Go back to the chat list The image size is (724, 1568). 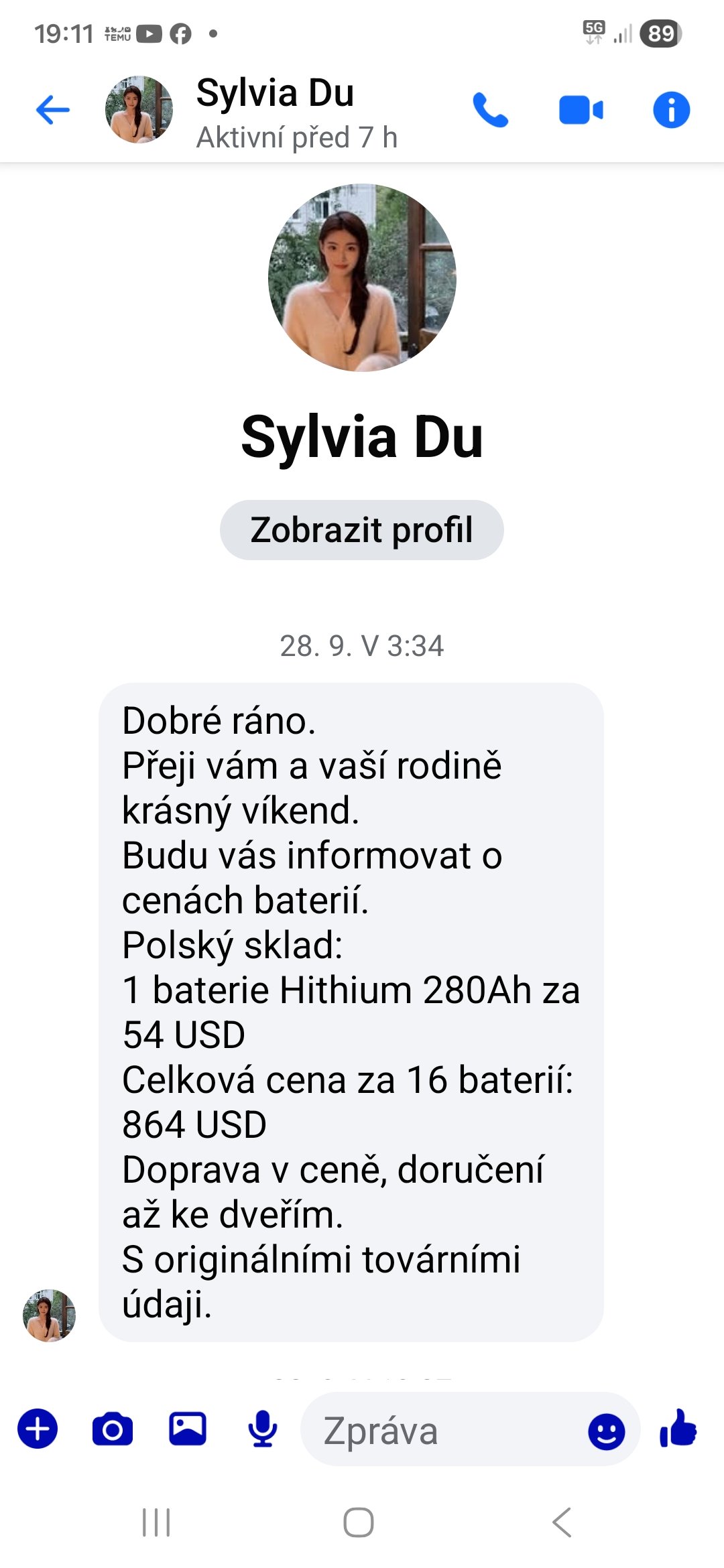pyautogui.click(x=52, y=110)
